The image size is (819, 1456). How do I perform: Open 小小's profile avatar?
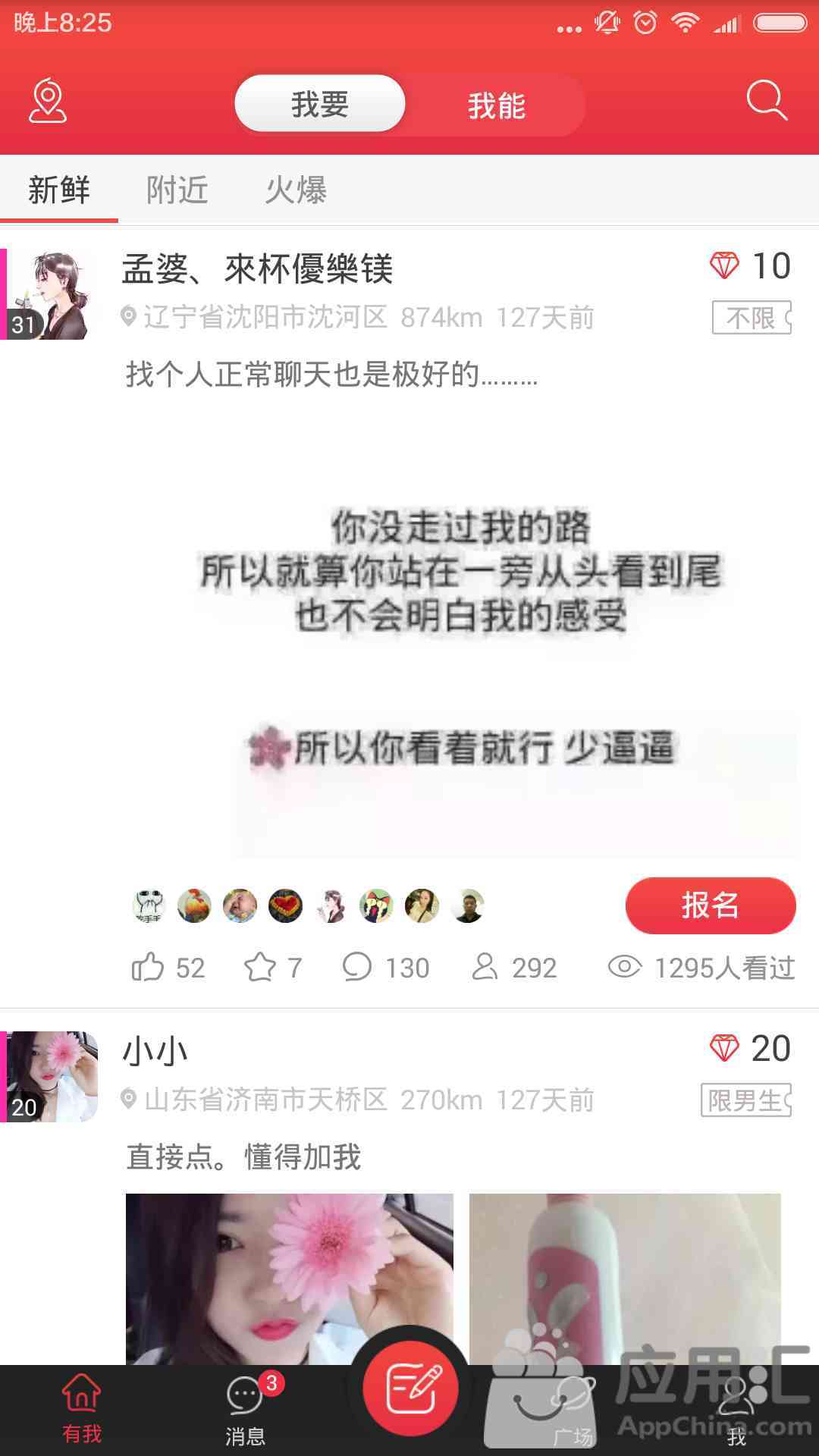(x=52, y=1077)
